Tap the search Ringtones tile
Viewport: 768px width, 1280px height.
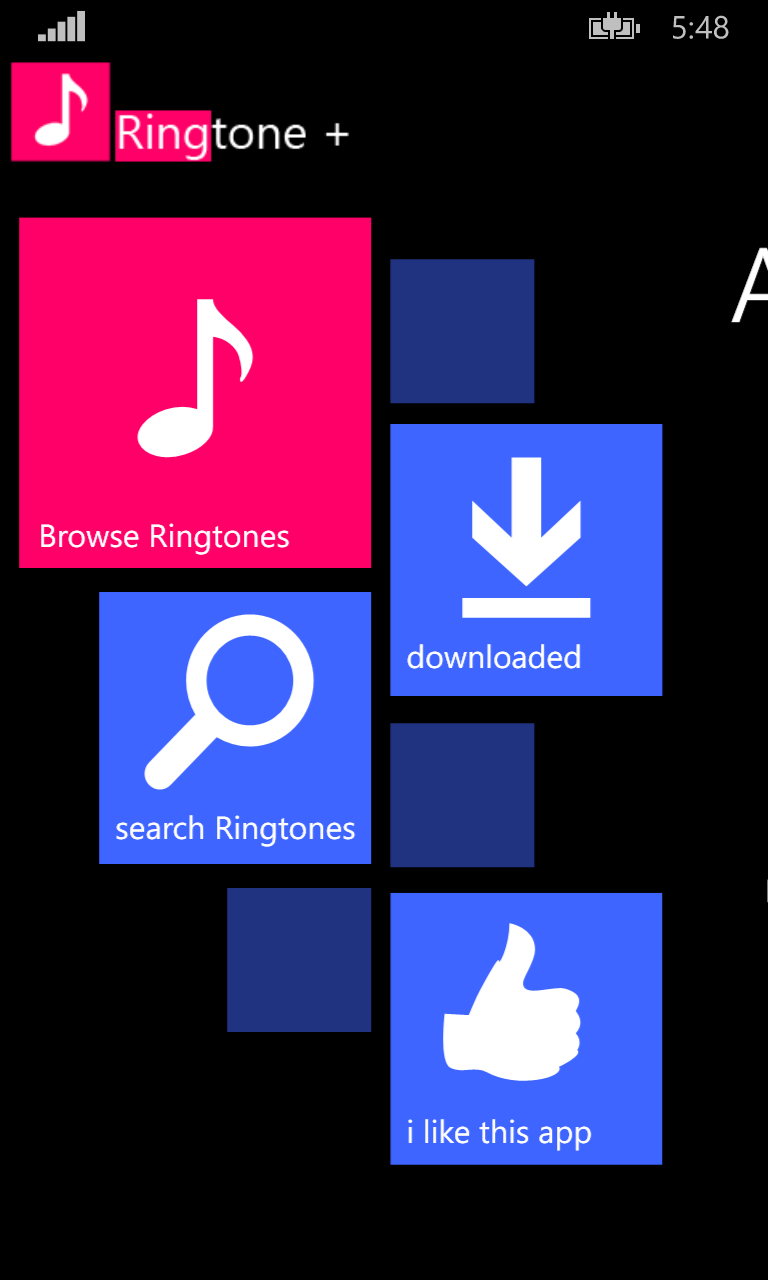tap(235, 727)
